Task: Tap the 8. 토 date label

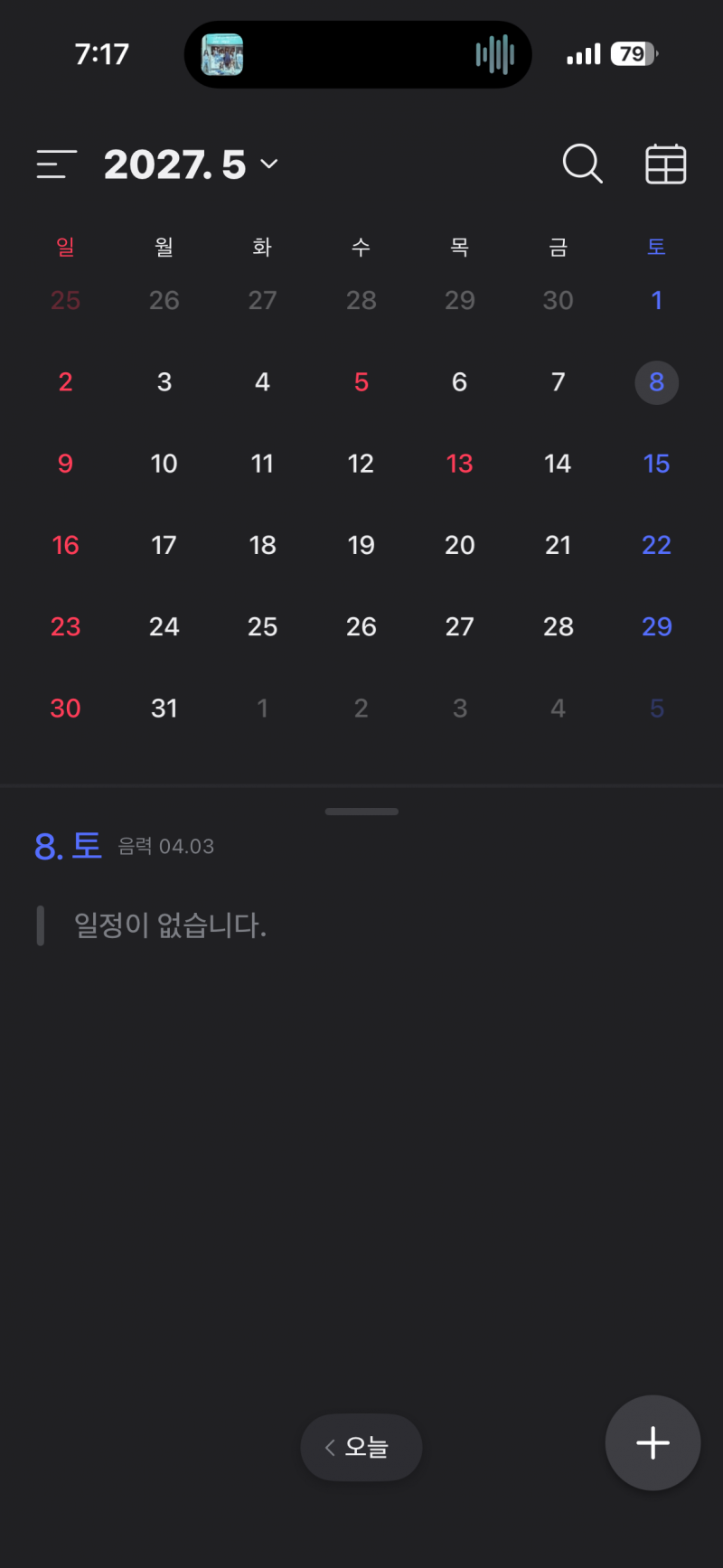Action: click(x=68, y=847)
